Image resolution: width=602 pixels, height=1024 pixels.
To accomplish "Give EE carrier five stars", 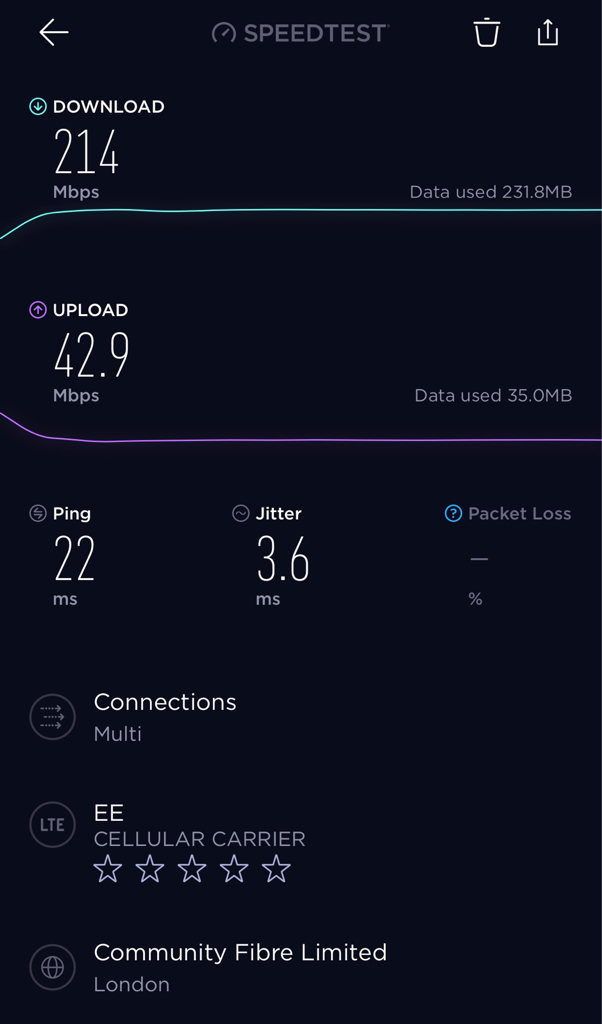I will pyautogui.click(x=276, y=870).
